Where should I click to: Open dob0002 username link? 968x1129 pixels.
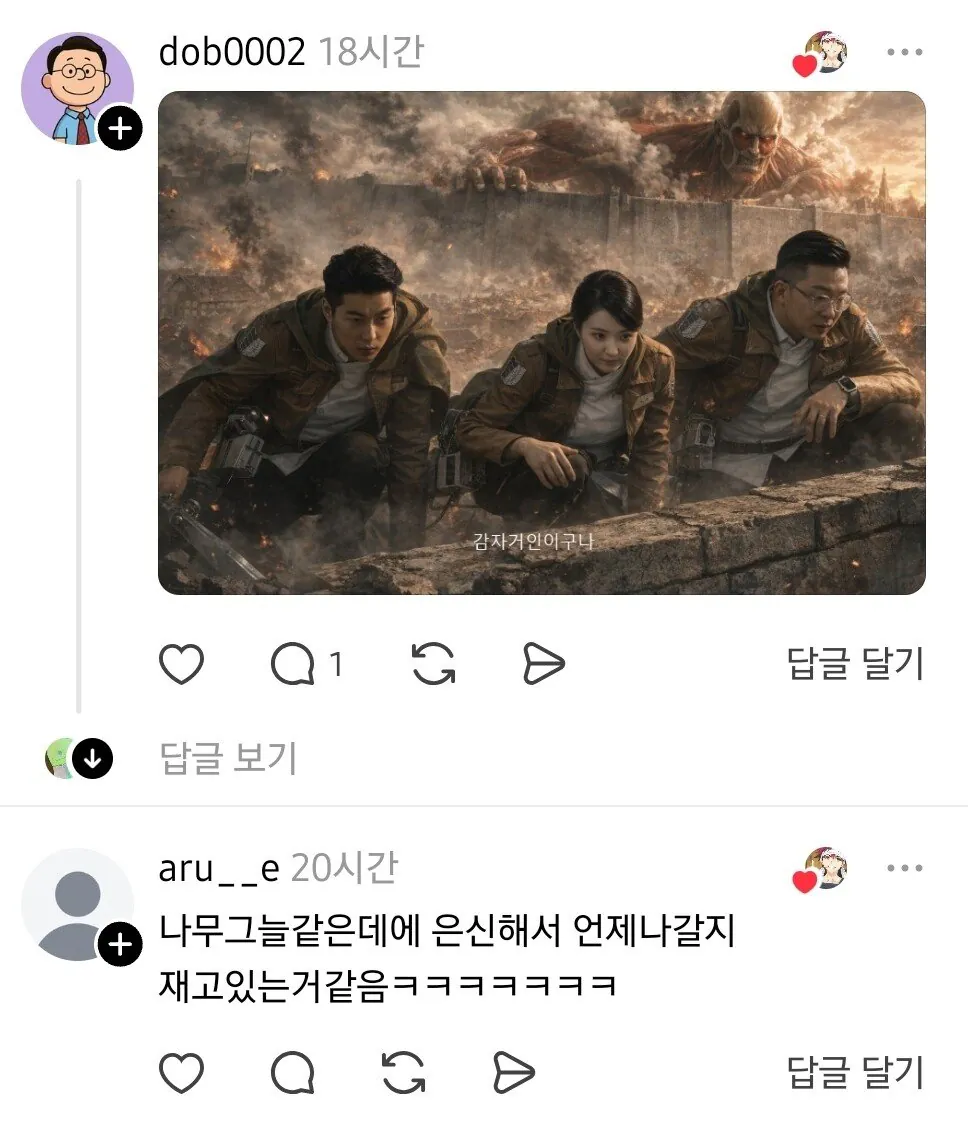pos(231,52)
